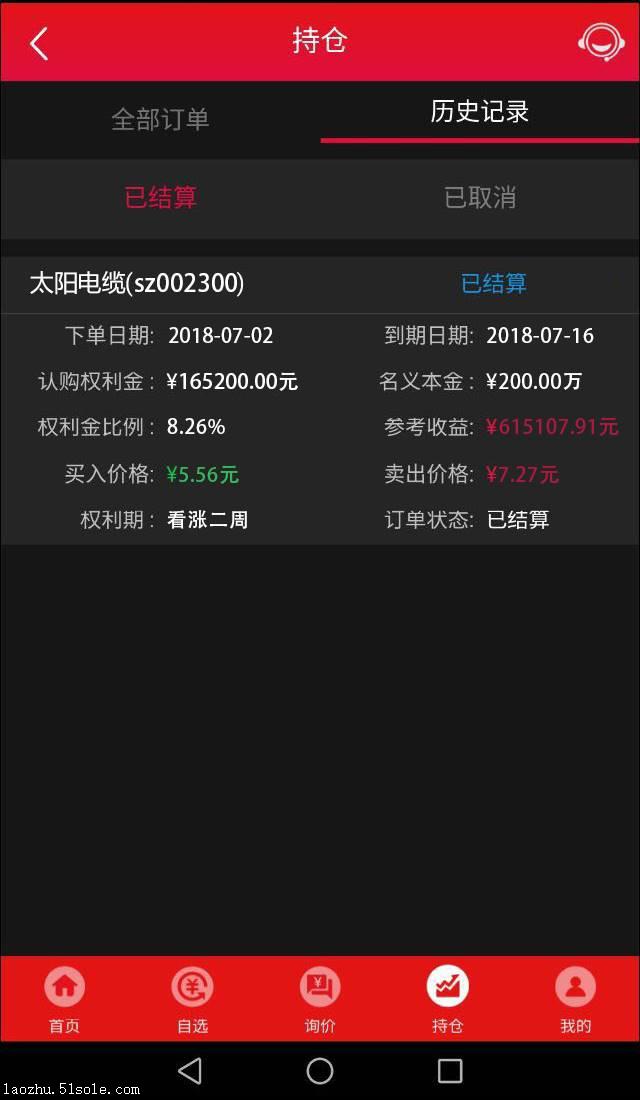Tap the system home button
640x1100 pixels.
pyautogui.click(x=320, y=1071)
